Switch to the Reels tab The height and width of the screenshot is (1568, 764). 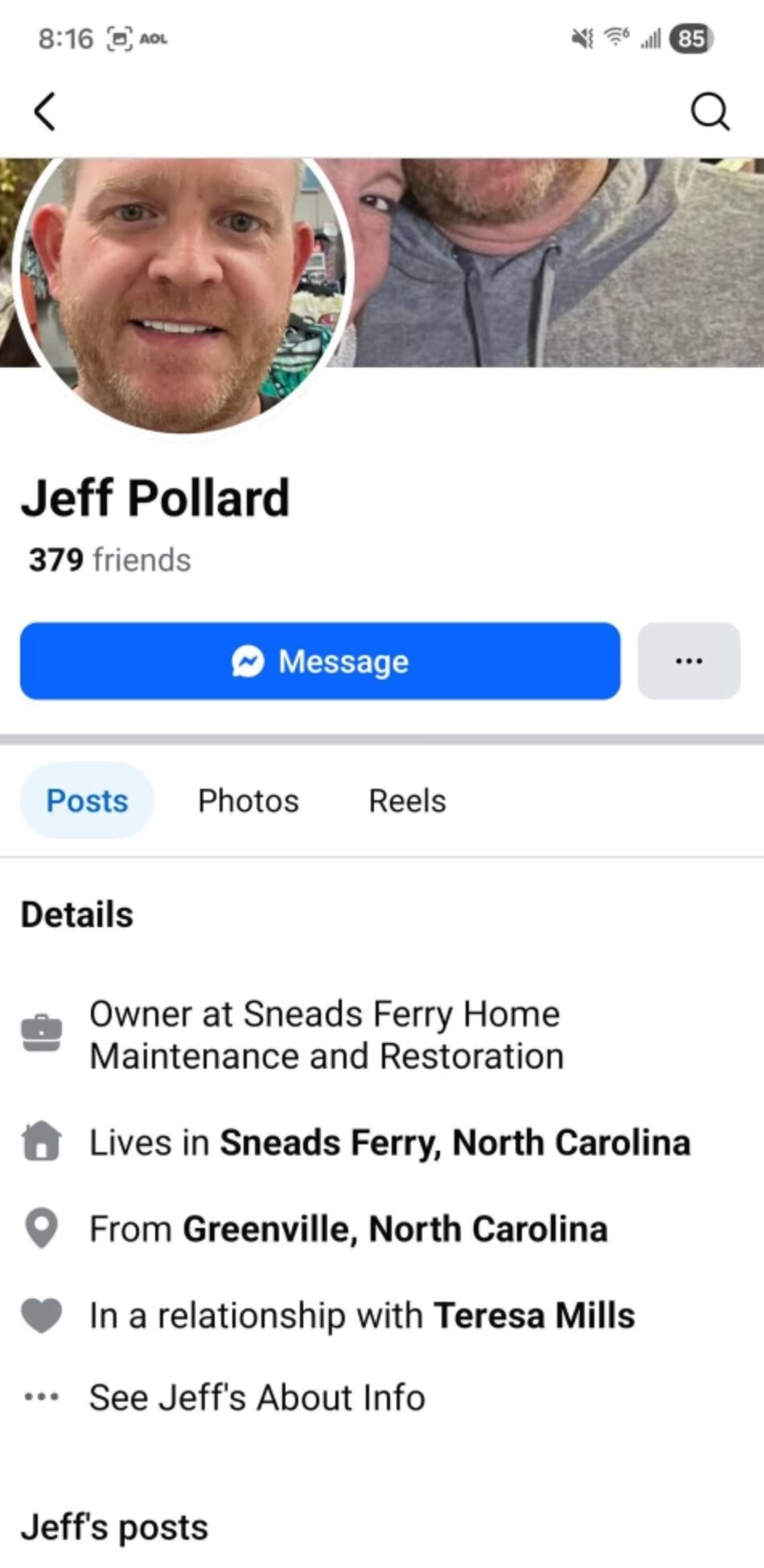coord(407,801)
